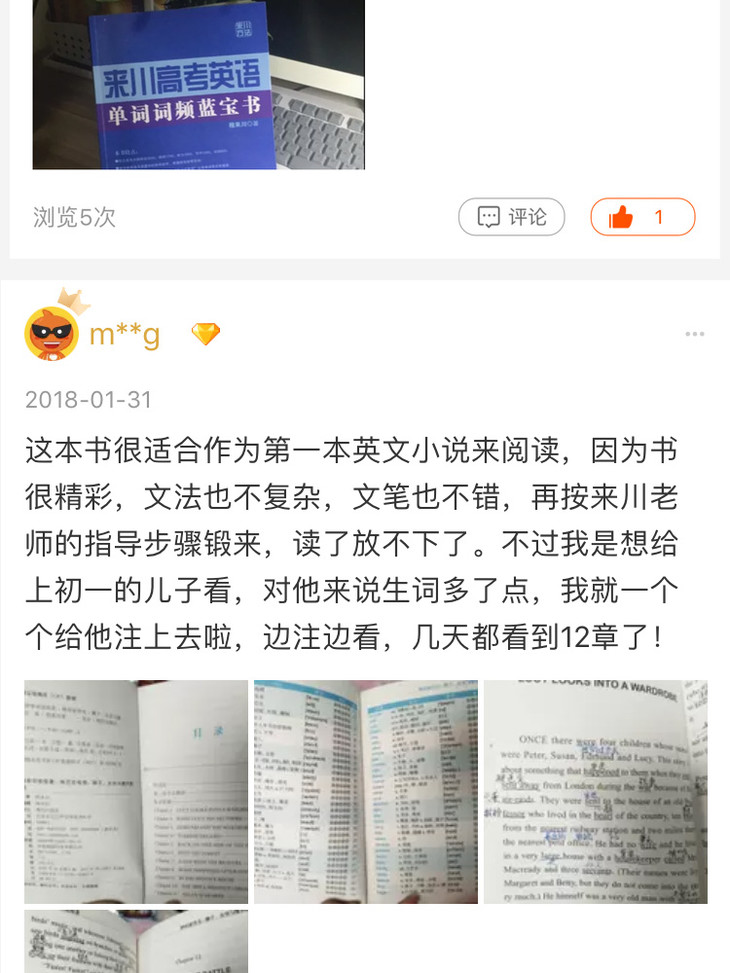Image resolution: width=730 pixels, height=973 pixels.
Task: Open the fourth review photo in the bottom row
Action: (136, 941)
